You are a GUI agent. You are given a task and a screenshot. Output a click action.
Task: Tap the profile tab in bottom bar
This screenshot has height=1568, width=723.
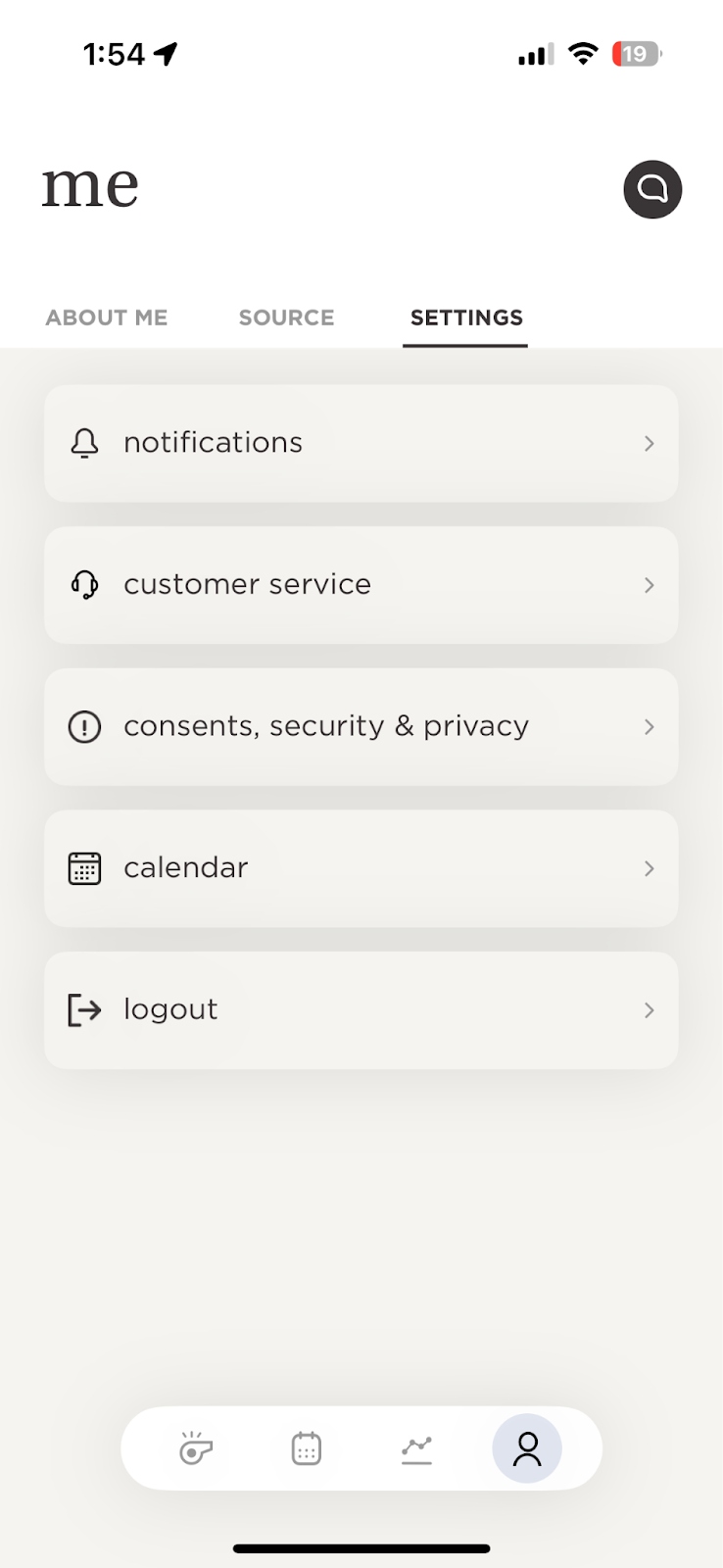click(527, 1448)
